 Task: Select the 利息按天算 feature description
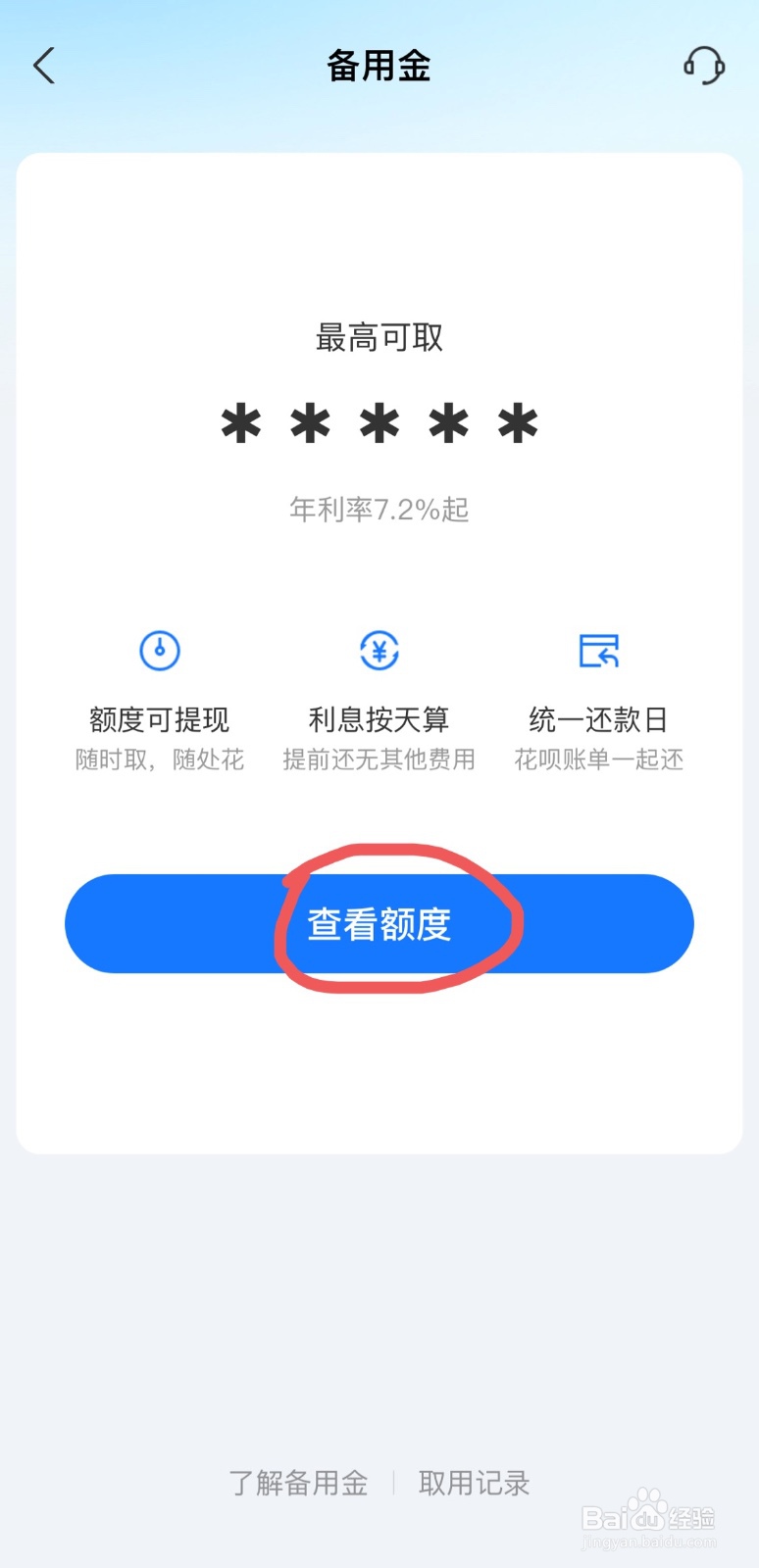pyautogui.click(x=379, y=718)
